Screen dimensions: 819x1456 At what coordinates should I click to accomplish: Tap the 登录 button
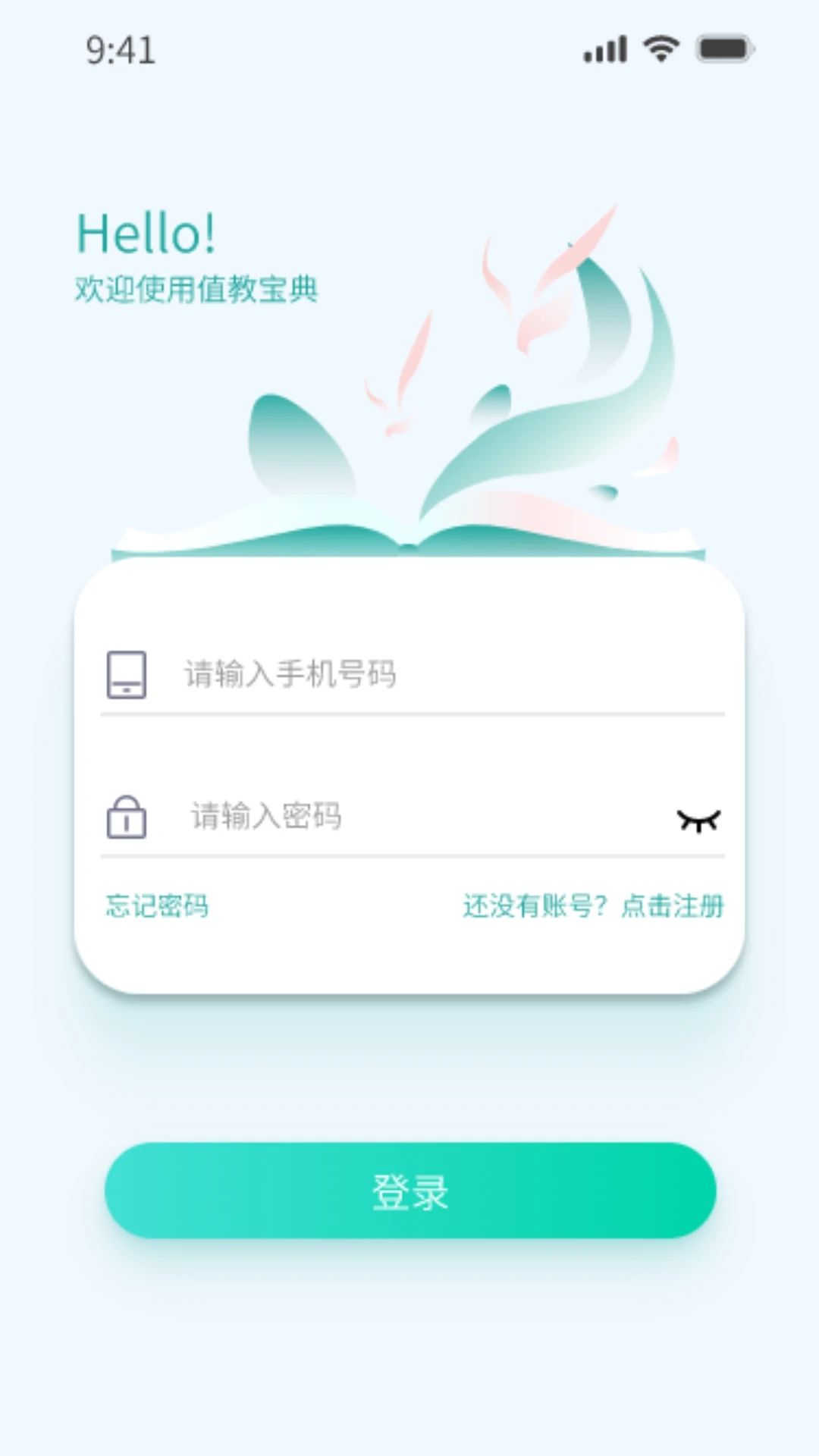tap(410, 1191)
